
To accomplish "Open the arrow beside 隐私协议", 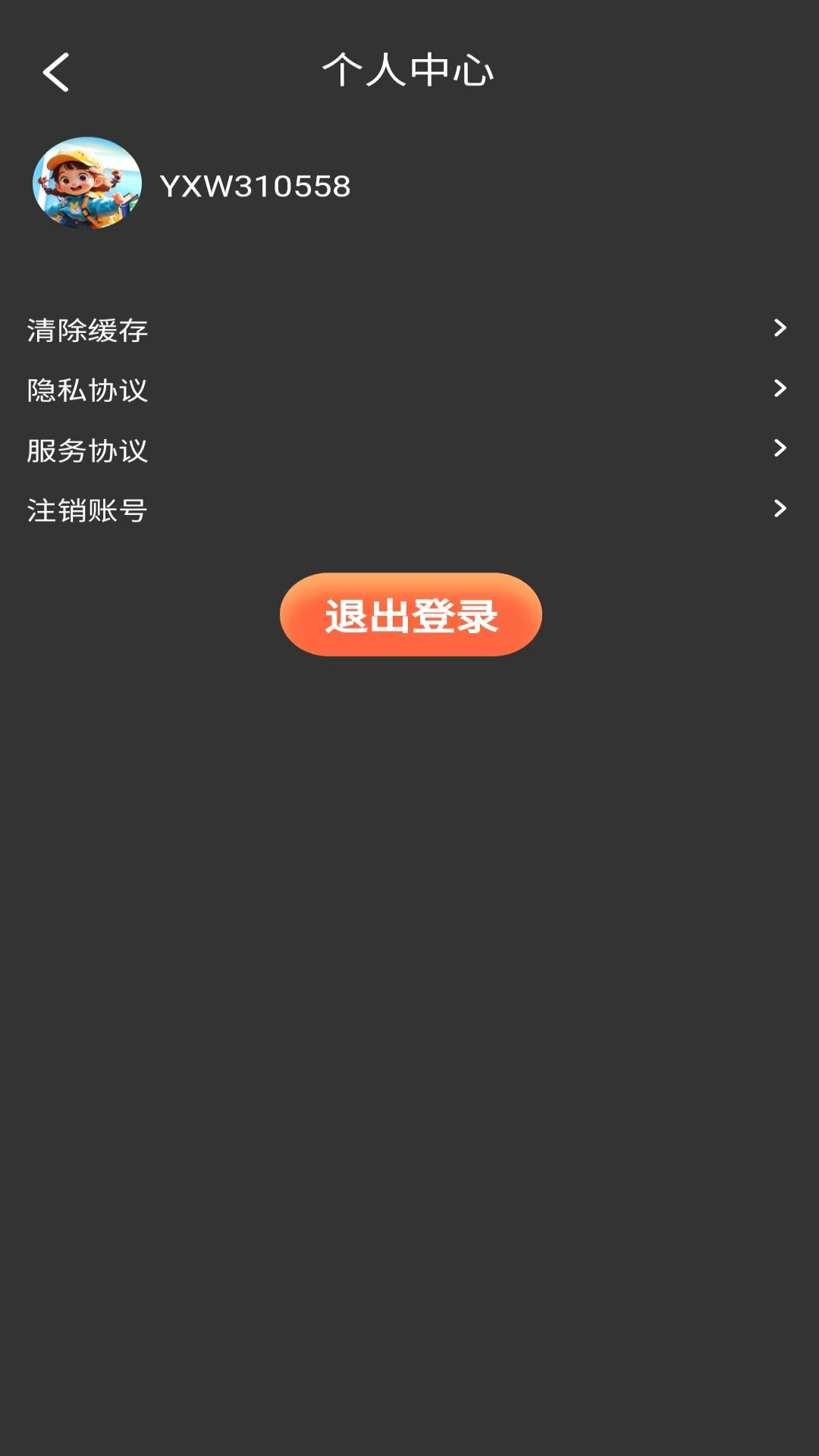I will click(780, 388).
